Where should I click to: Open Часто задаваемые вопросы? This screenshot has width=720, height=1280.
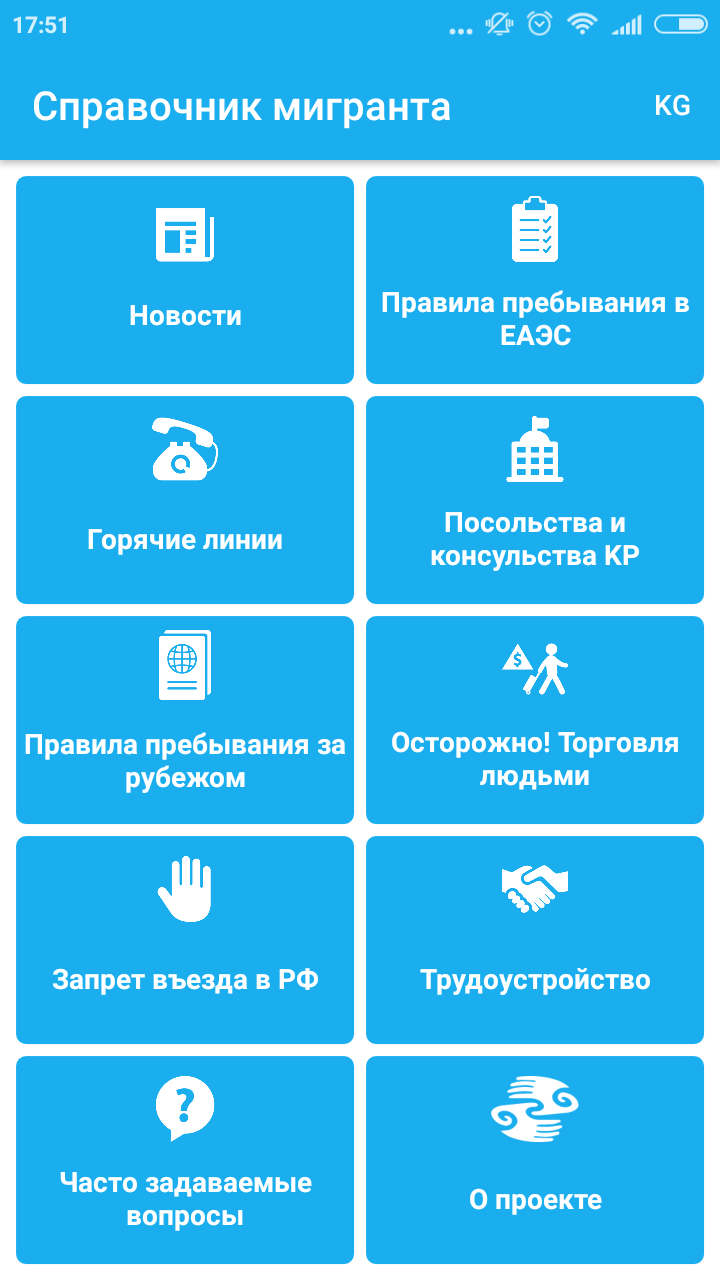pyautogui.click(x=185, y=1160)
